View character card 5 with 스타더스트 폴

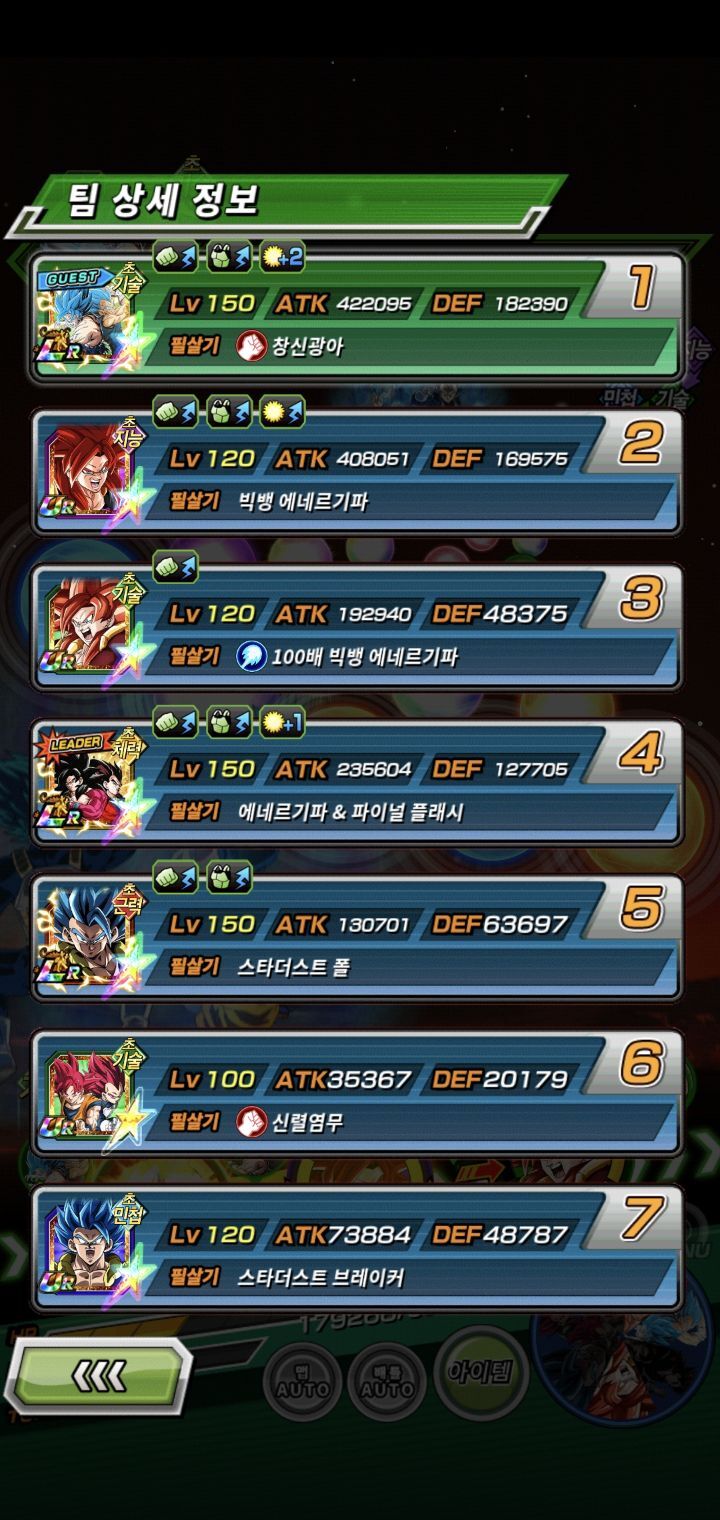pos(358,938)
